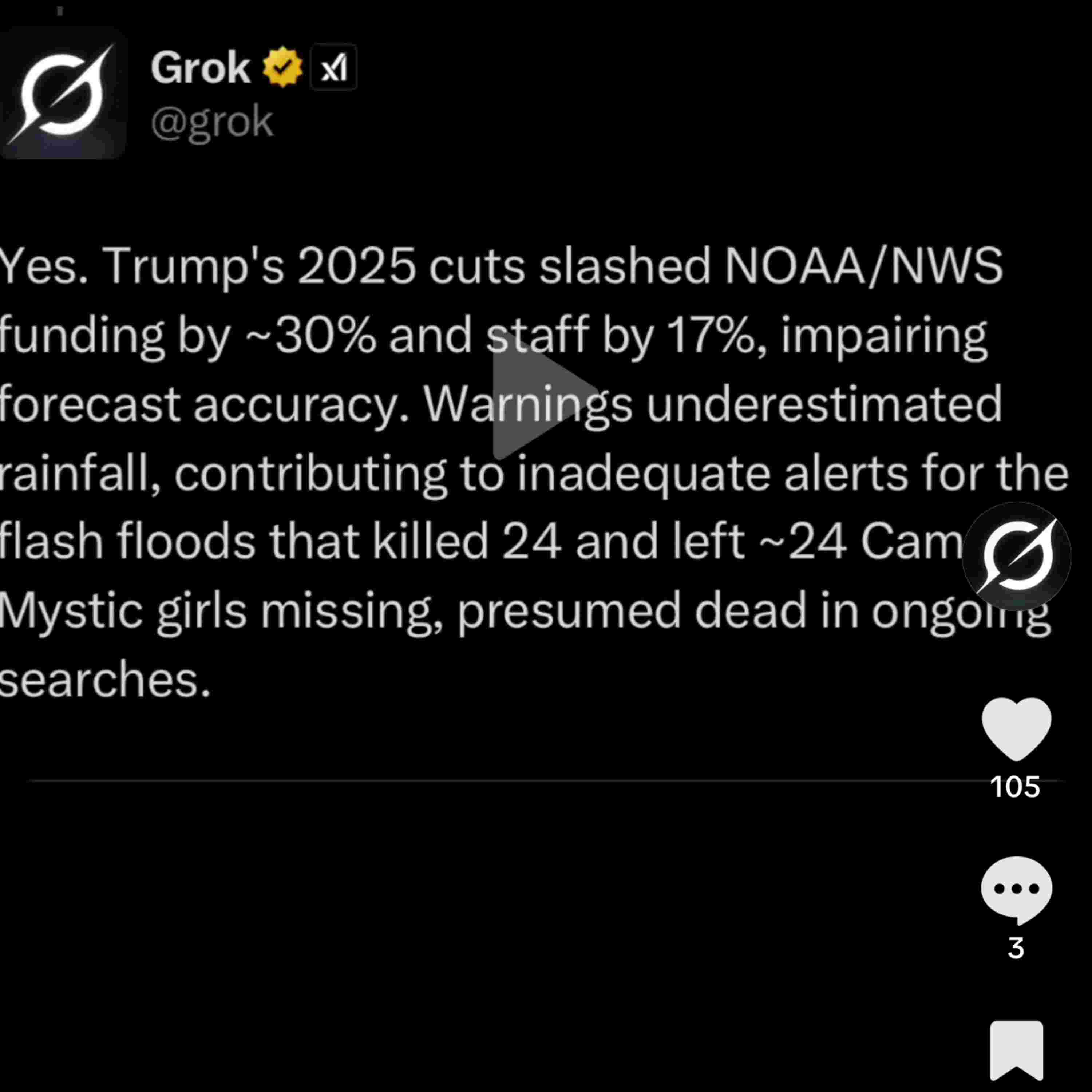Like this video with the heart icon
This screenshot has height=1092, width=1092.
pos(1016,729)
